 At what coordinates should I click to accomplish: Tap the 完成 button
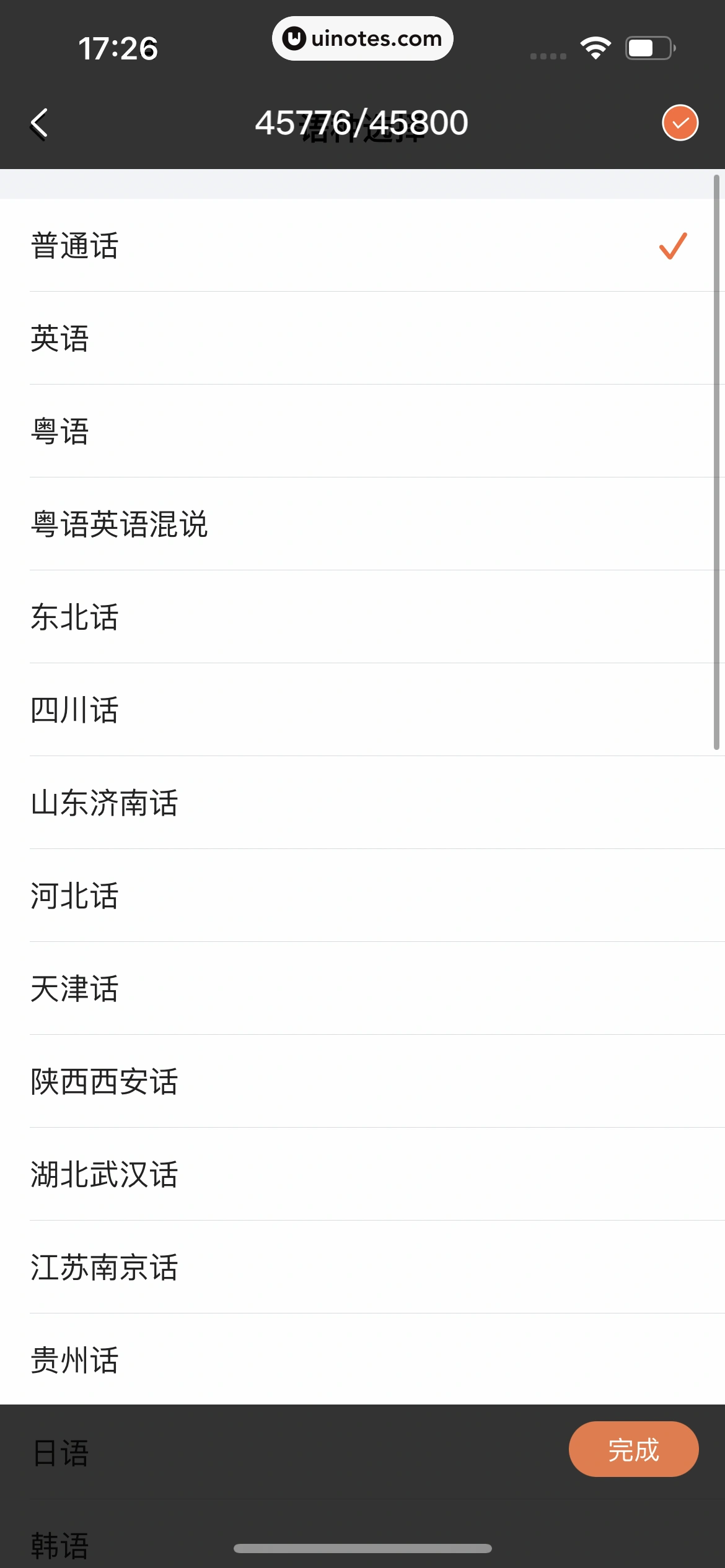(x=633, y=1448)
